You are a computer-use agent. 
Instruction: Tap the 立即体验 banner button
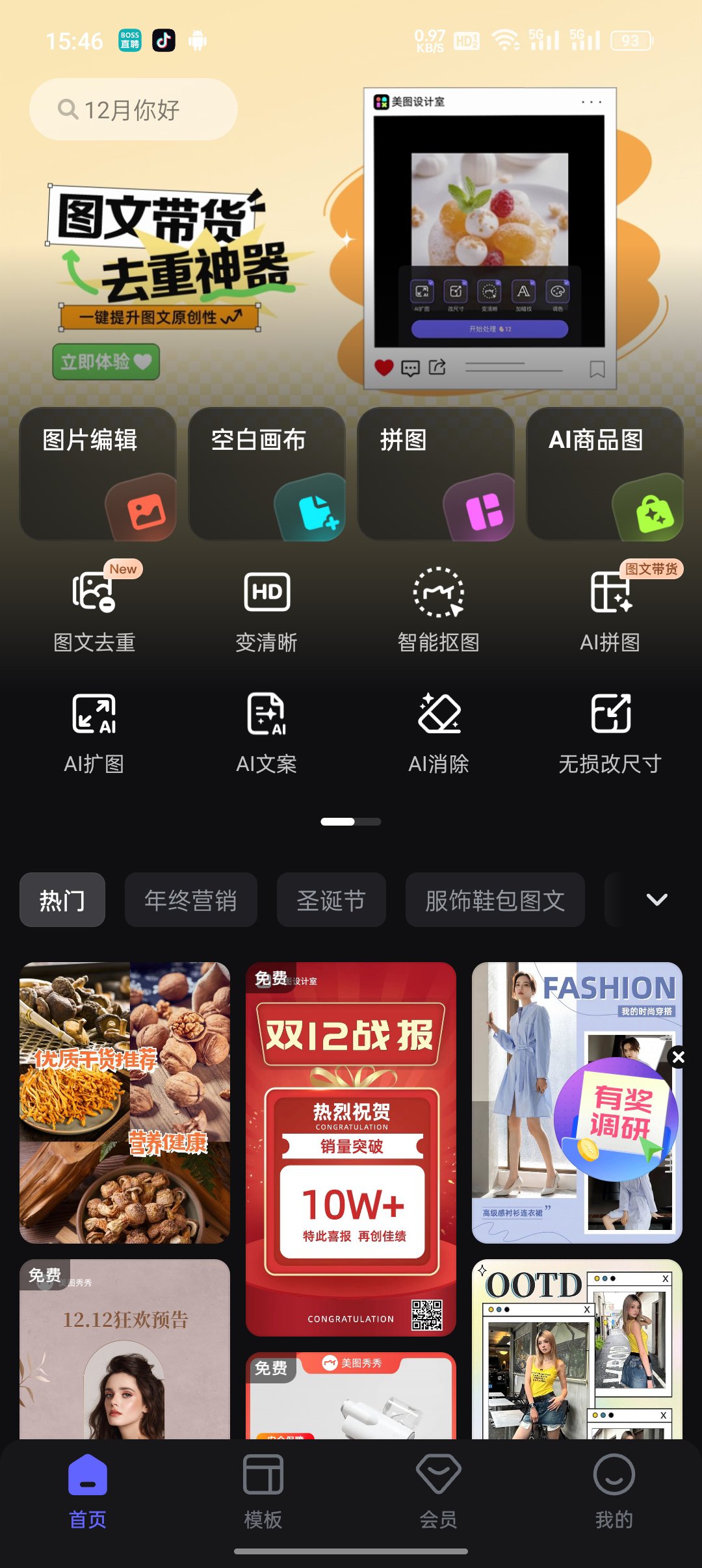[106, 361]
